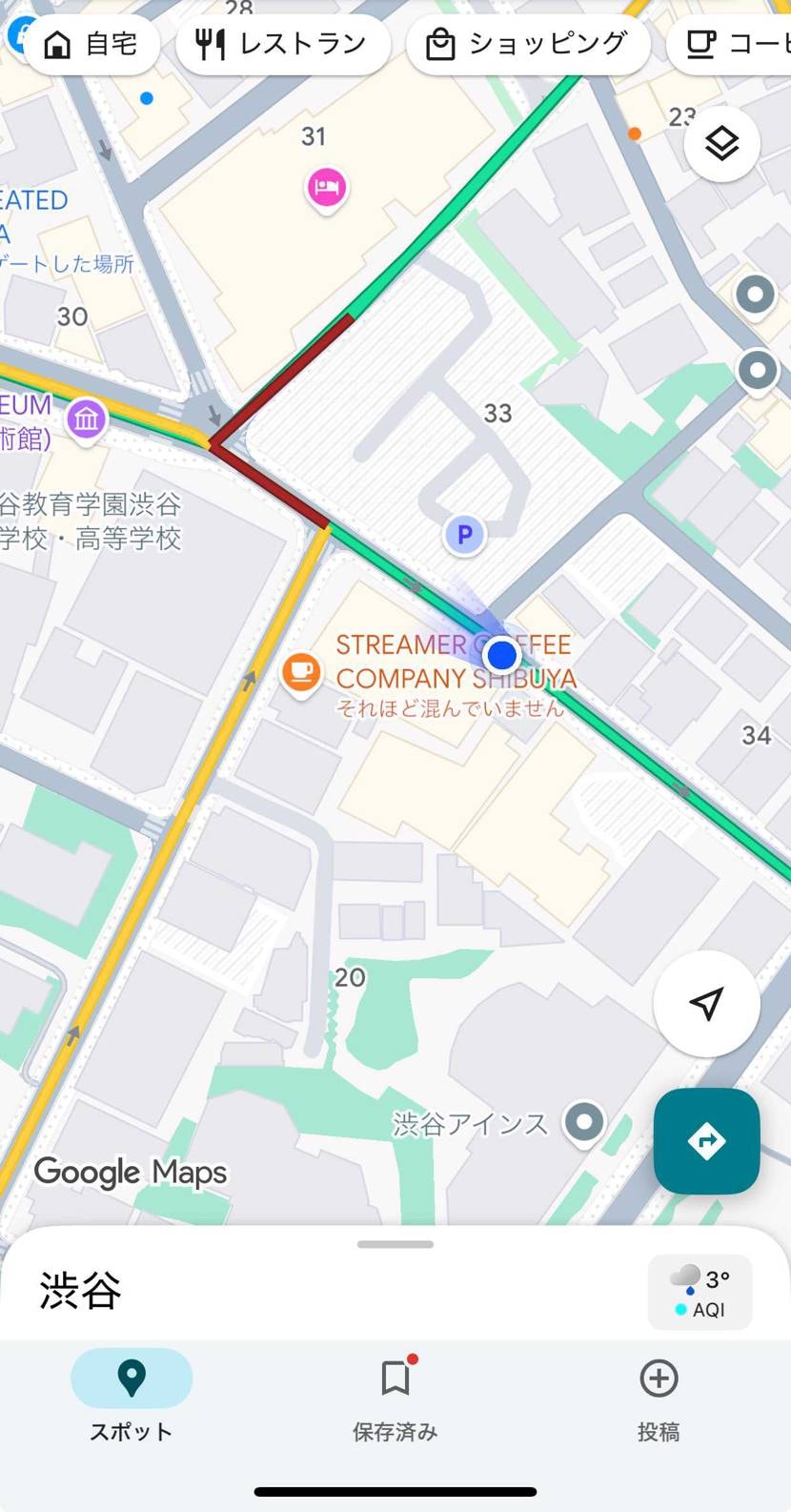This screenshot has width=791, height=1512.
Task: Tap the pink hotel pin on building 31
Action: pos(327,188)
